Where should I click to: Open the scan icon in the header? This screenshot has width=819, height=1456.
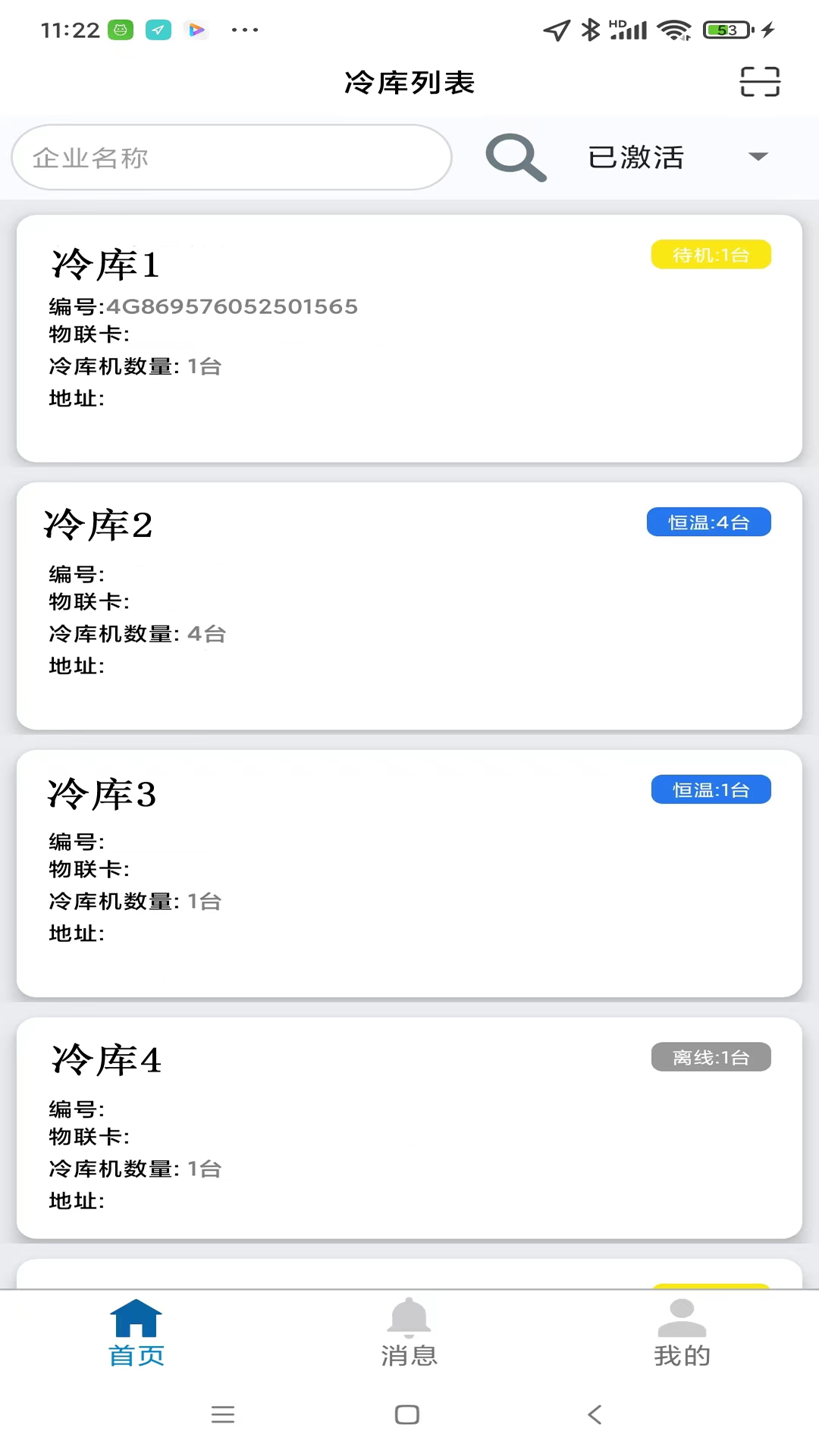760,82
